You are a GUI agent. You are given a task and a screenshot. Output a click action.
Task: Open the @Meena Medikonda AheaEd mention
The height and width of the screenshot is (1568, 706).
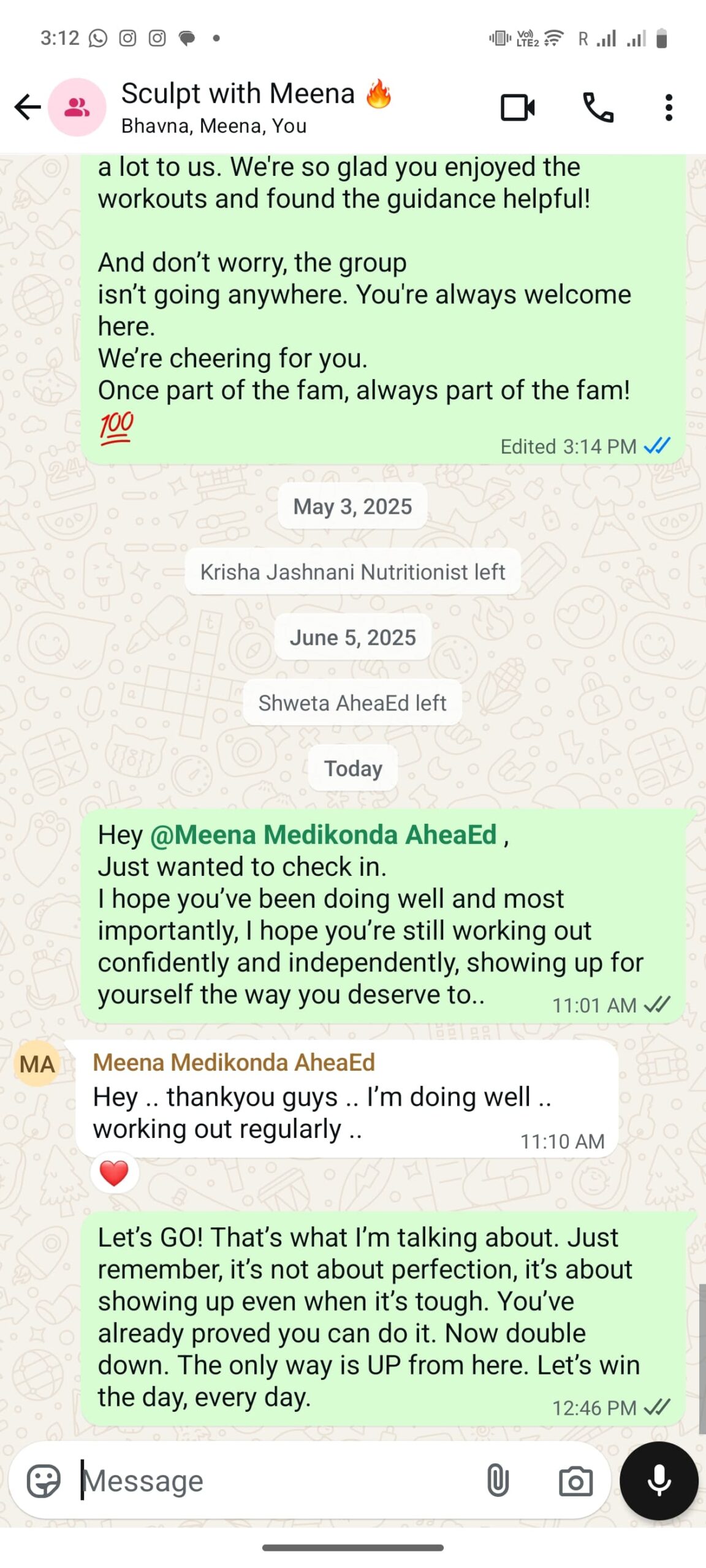[x=323, y=835]
